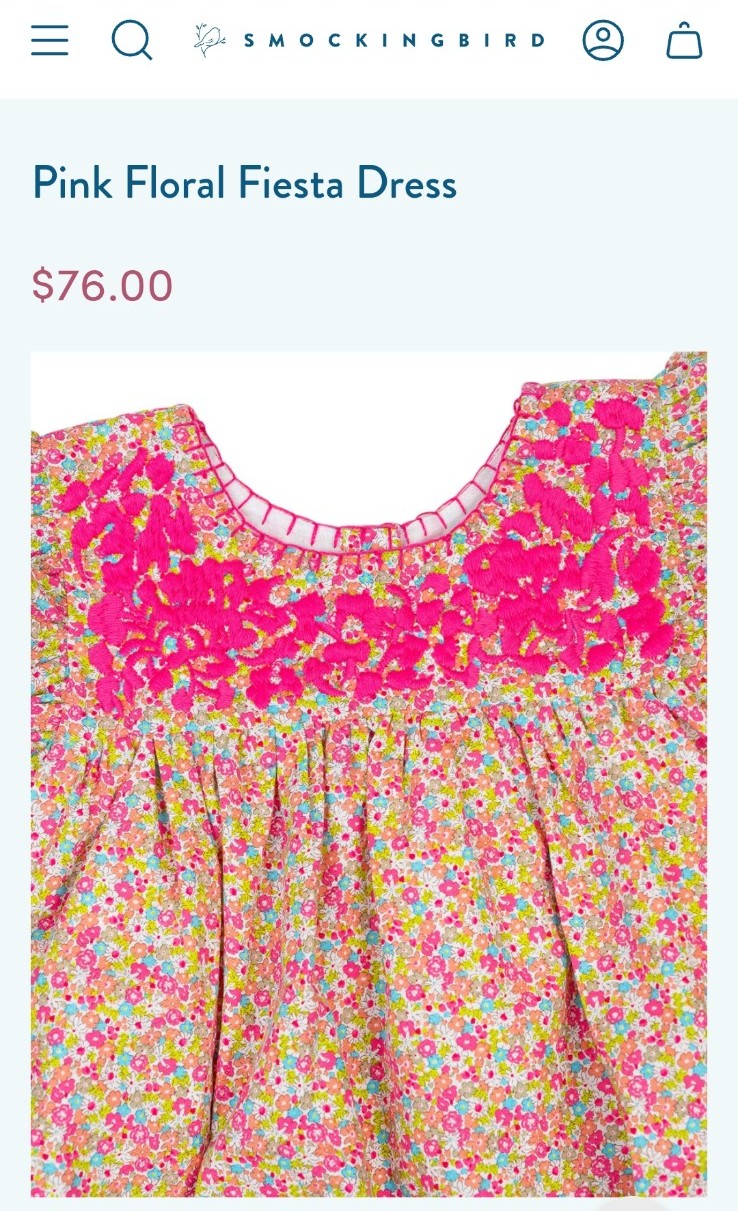
Task: Enlarge the Pink Floral Fiesta Dress image
Action: pos(369,774)
